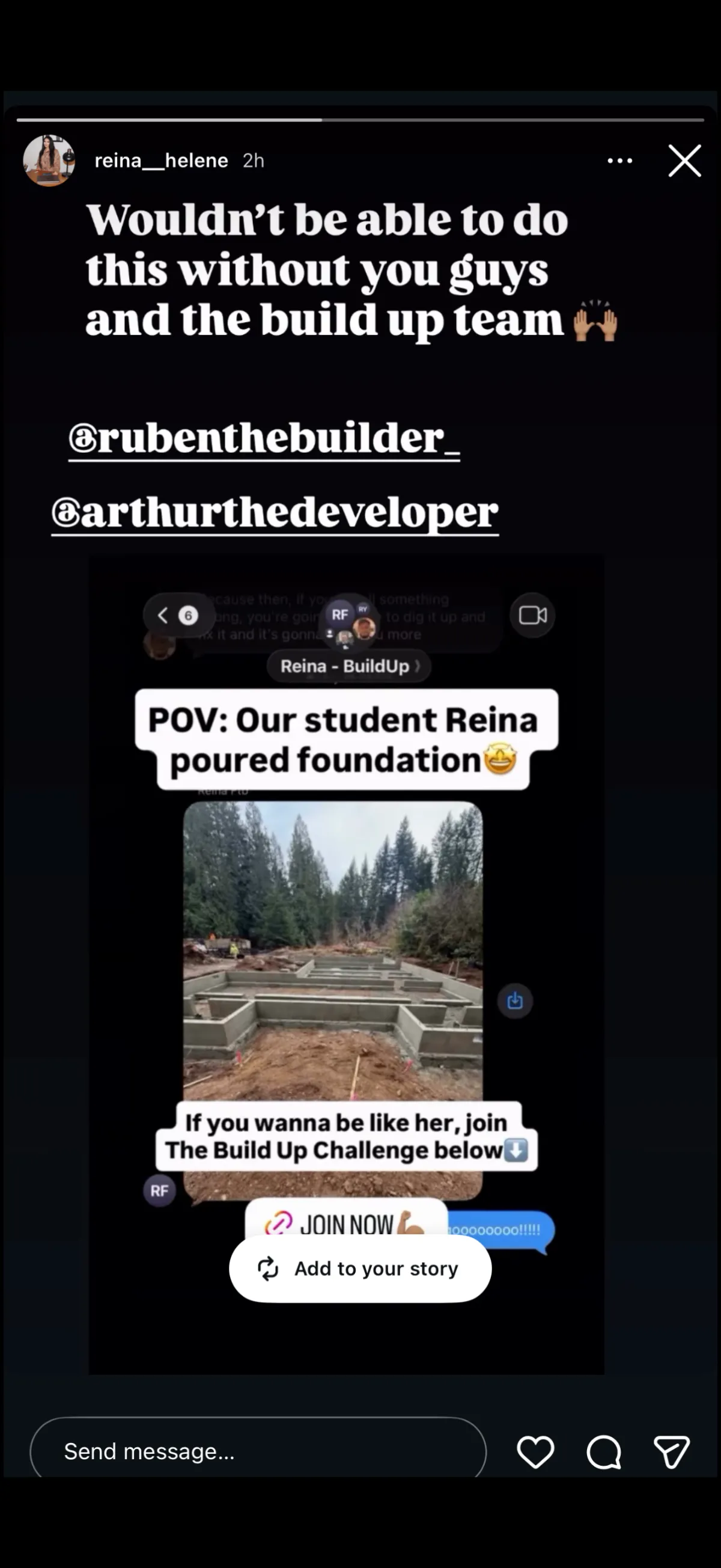Close the story viewer
Image resolution: width=721 pixels, height=1568 pixels.
(684, 161)
